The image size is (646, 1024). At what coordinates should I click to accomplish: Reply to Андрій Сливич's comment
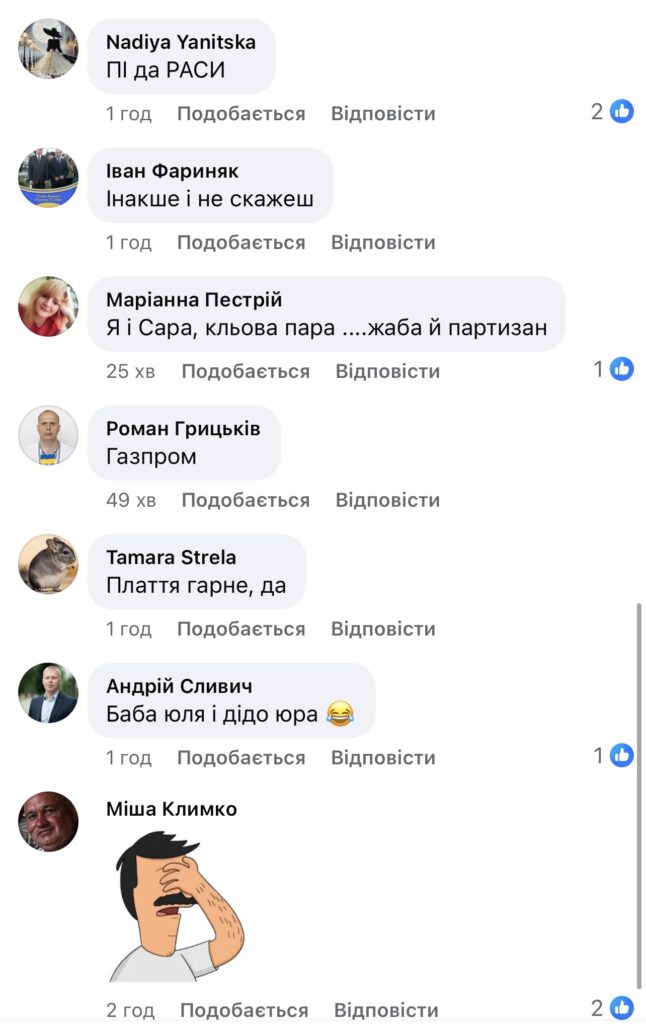[x=383, y=758]
